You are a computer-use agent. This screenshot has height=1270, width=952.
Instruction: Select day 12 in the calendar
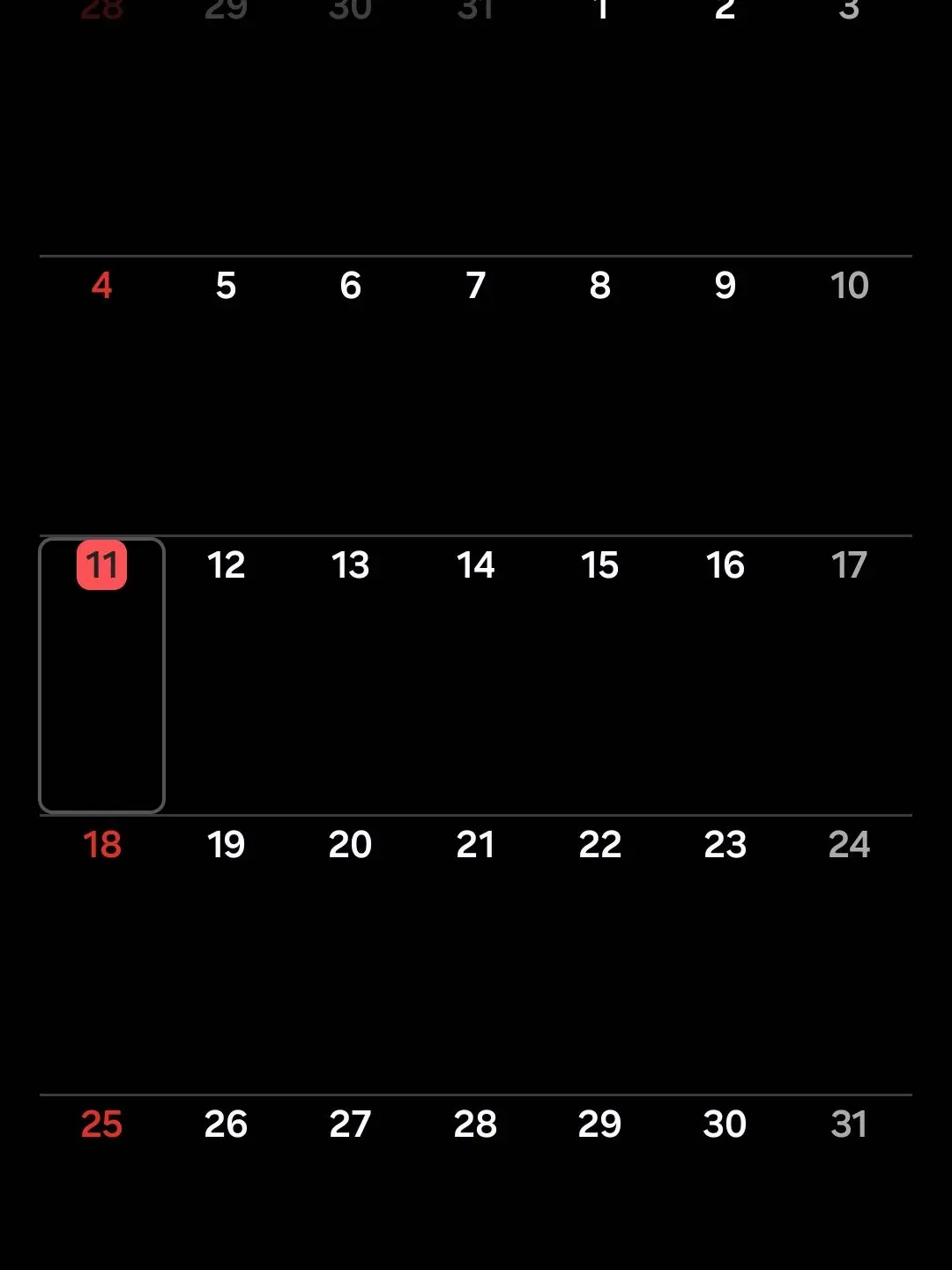(226, 565)
